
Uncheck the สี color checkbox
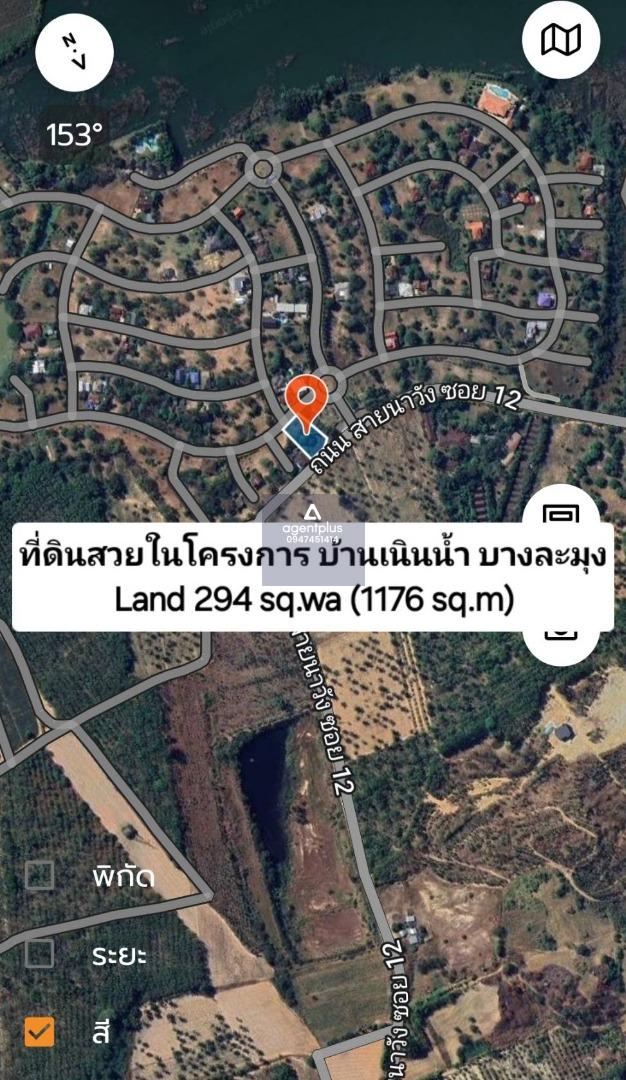39,1032
